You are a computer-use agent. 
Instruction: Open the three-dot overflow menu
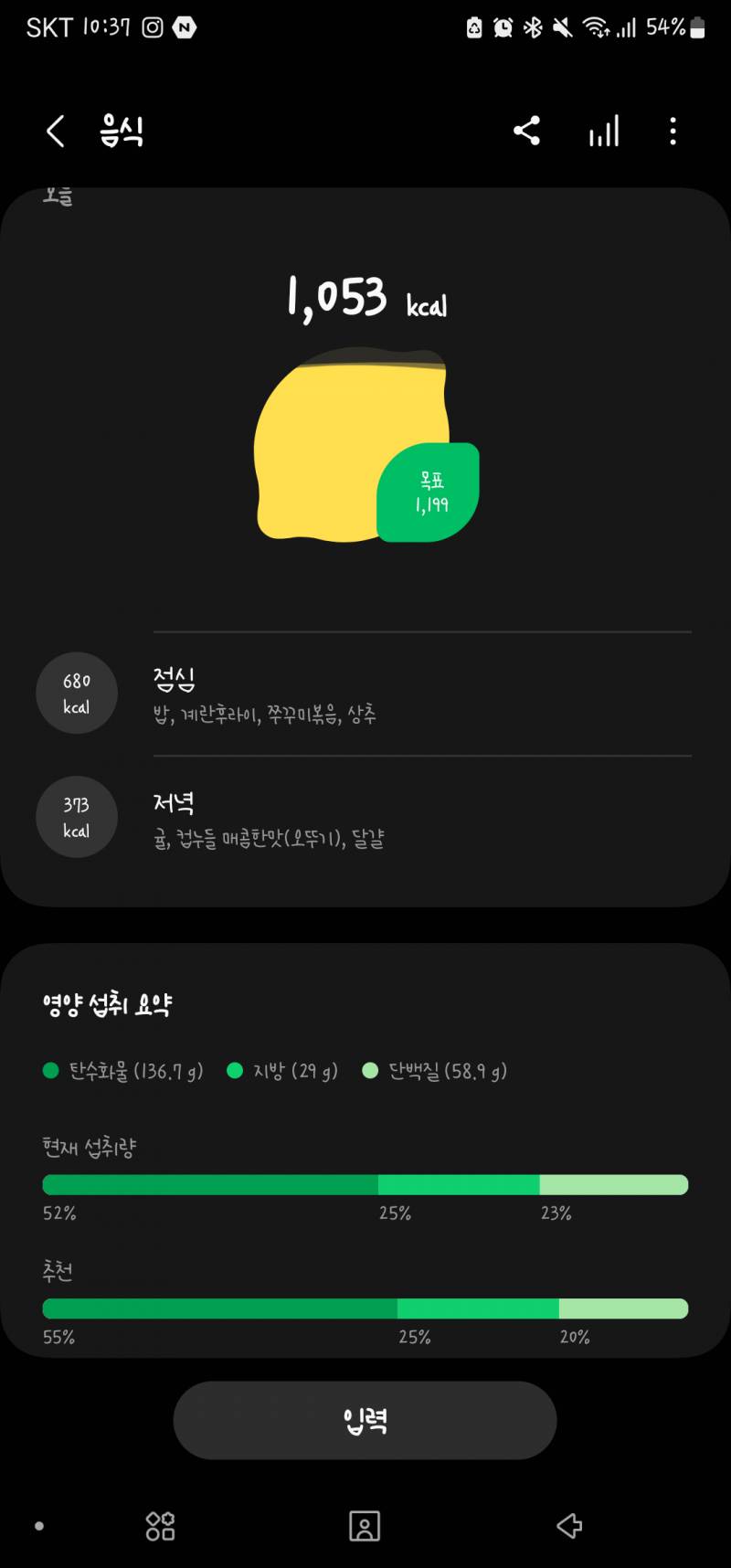pos(673,131)
